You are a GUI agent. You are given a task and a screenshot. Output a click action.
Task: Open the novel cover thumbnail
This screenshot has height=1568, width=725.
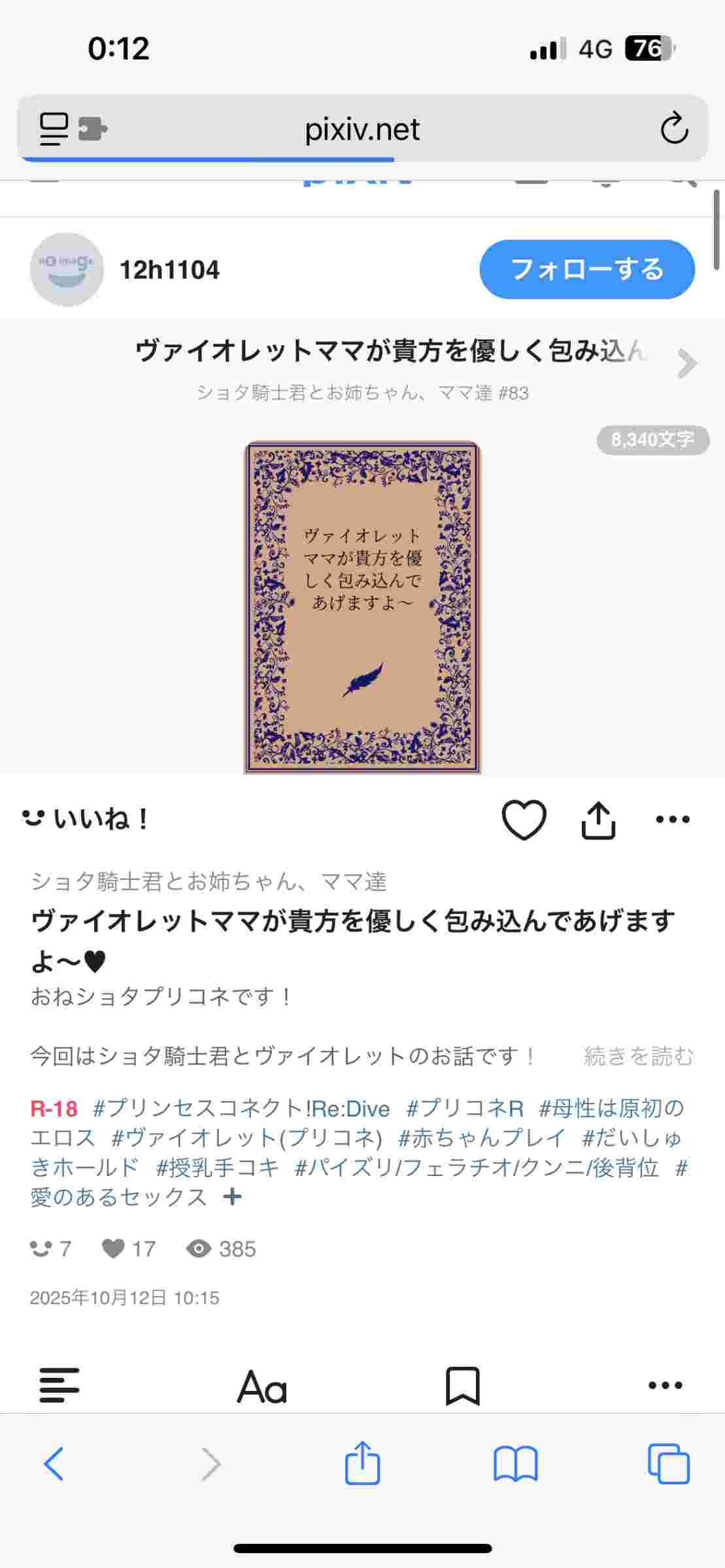(x=362, y=608)
